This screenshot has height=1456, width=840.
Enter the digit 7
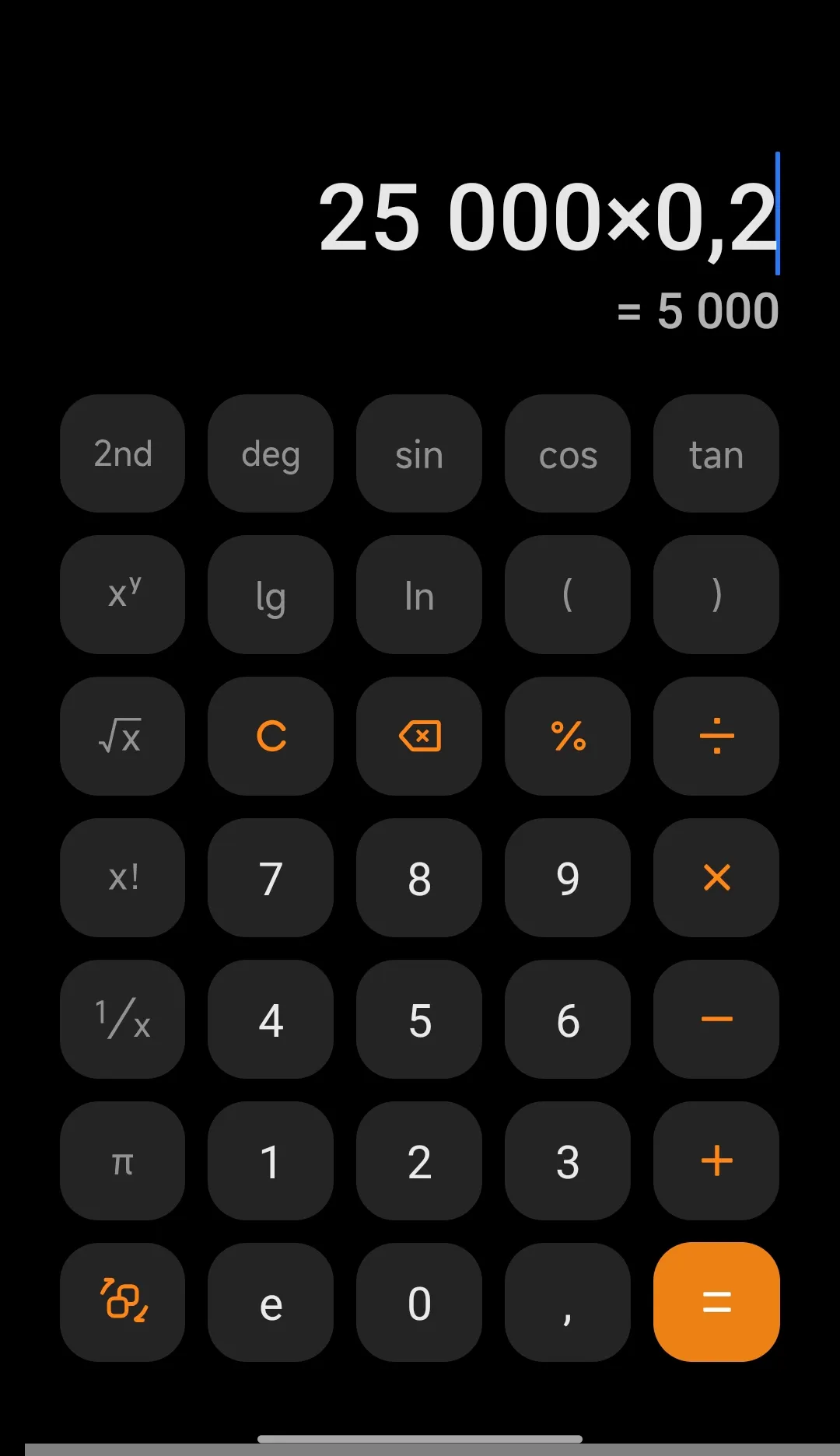point(271,877)
